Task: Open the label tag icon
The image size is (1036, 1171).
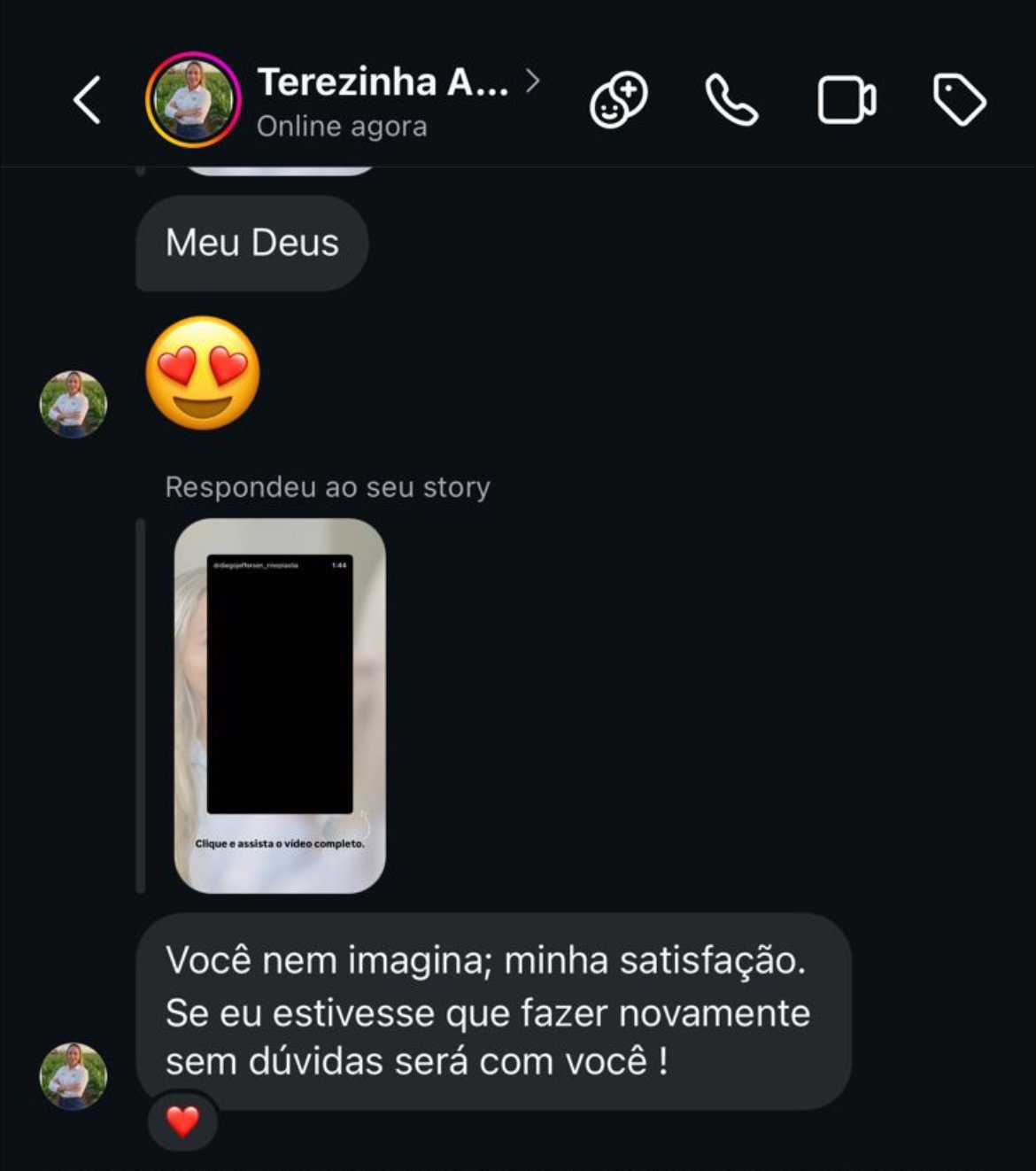Action: click(960, 100)
